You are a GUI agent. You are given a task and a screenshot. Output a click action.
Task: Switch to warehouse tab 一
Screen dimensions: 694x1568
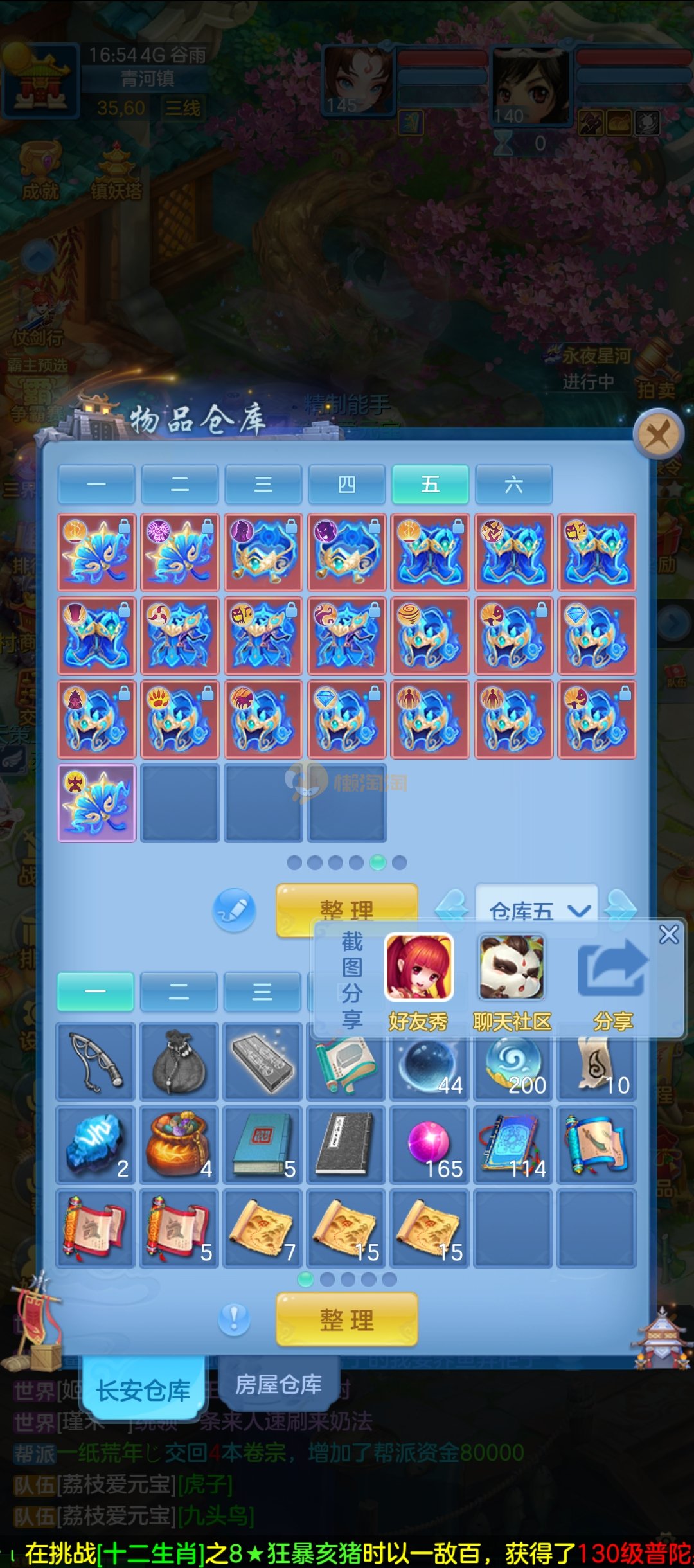click(96, 484)
